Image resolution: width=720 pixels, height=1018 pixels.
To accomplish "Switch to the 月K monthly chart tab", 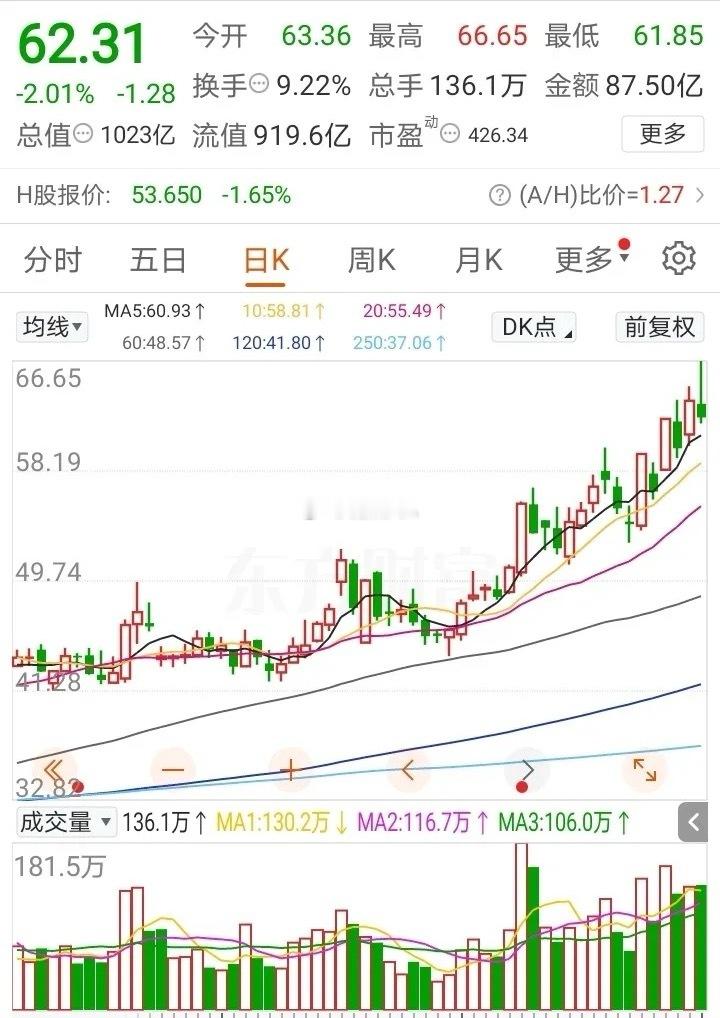I will click(x=477, y=258).
